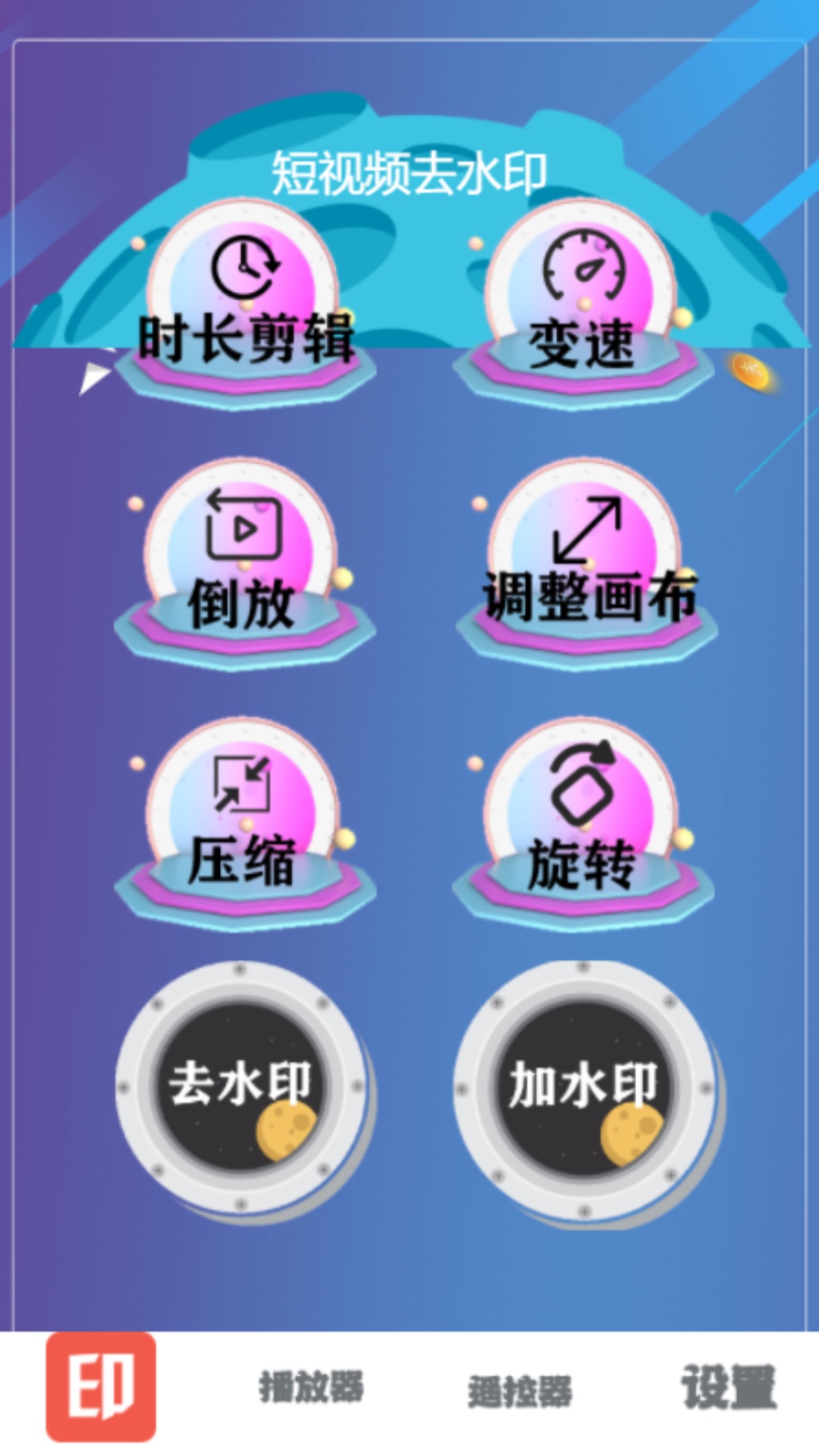This screenshot has width=819, height=1456.
Task: Go to the 遥控器 remote control tab
Action: coord(519,1390)
